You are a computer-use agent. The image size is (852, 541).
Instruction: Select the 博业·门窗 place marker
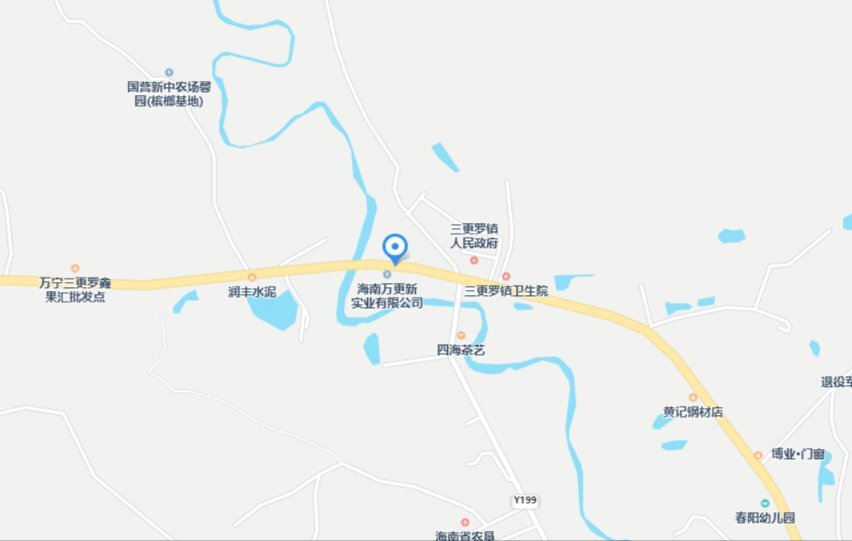click(757, 455)
